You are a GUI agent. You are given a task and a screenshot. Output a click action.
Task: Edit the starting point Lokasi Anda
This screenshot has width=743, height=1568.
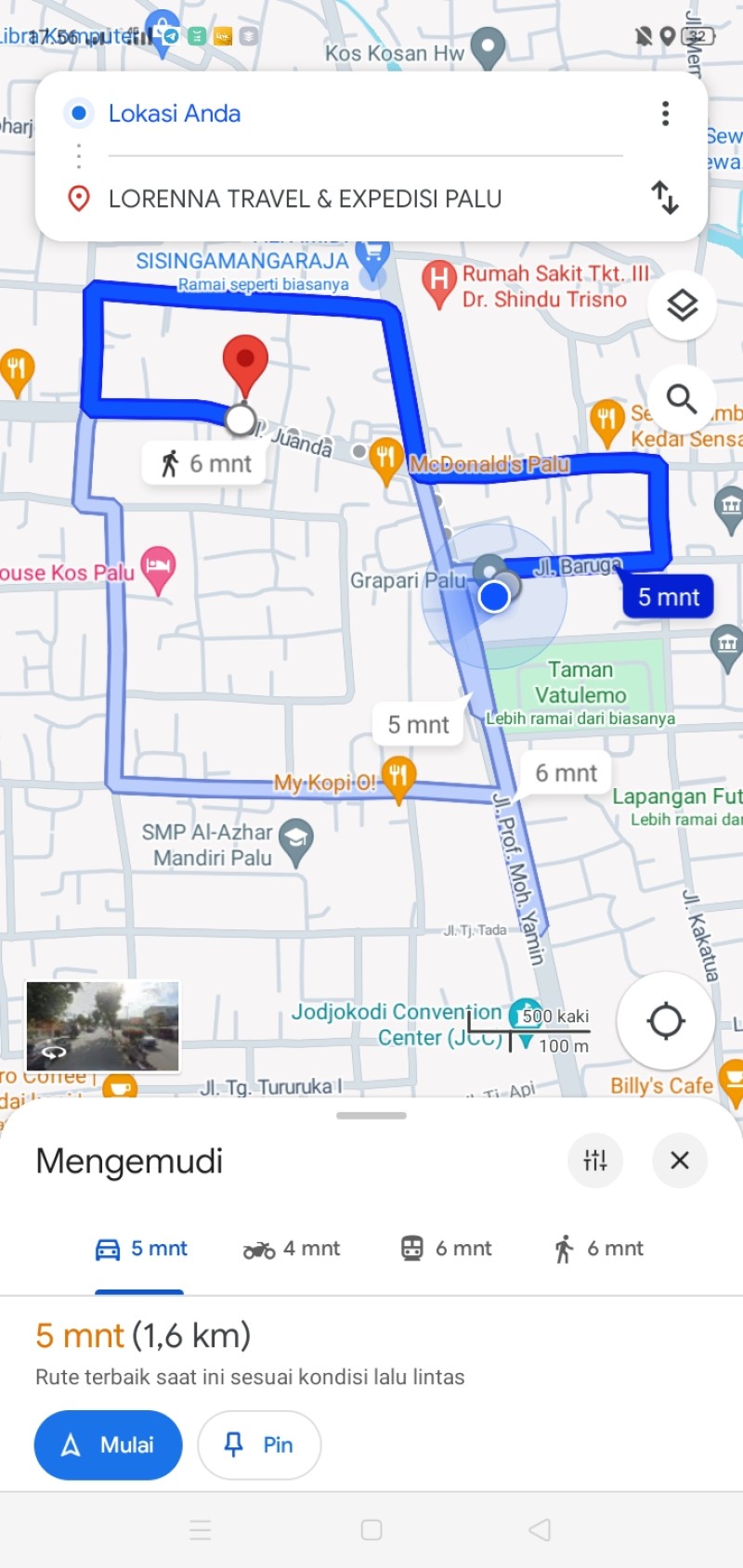pyautogui.click(x=175, y=113)
